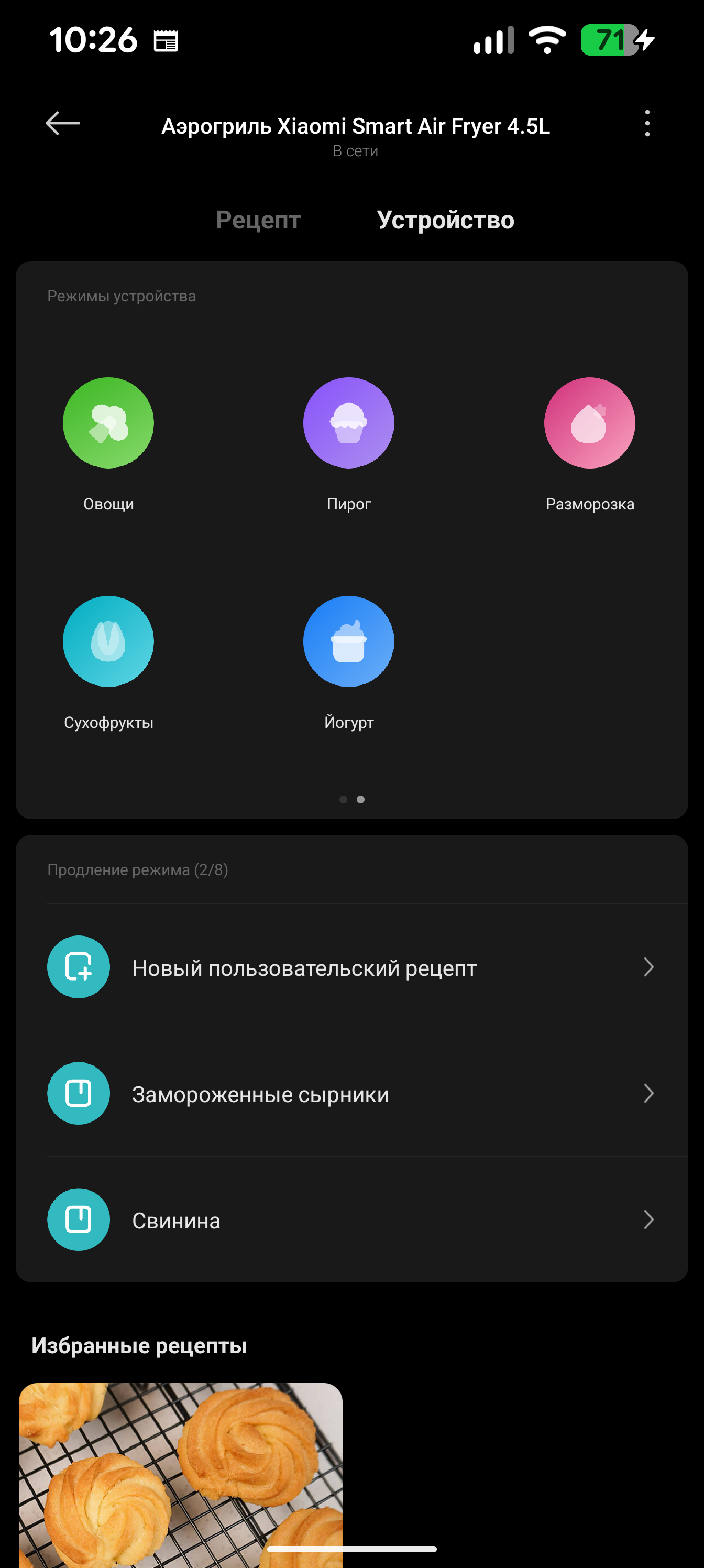Select the Пирог mode
Screen dimensions: 704x1568
click(349, 423)
